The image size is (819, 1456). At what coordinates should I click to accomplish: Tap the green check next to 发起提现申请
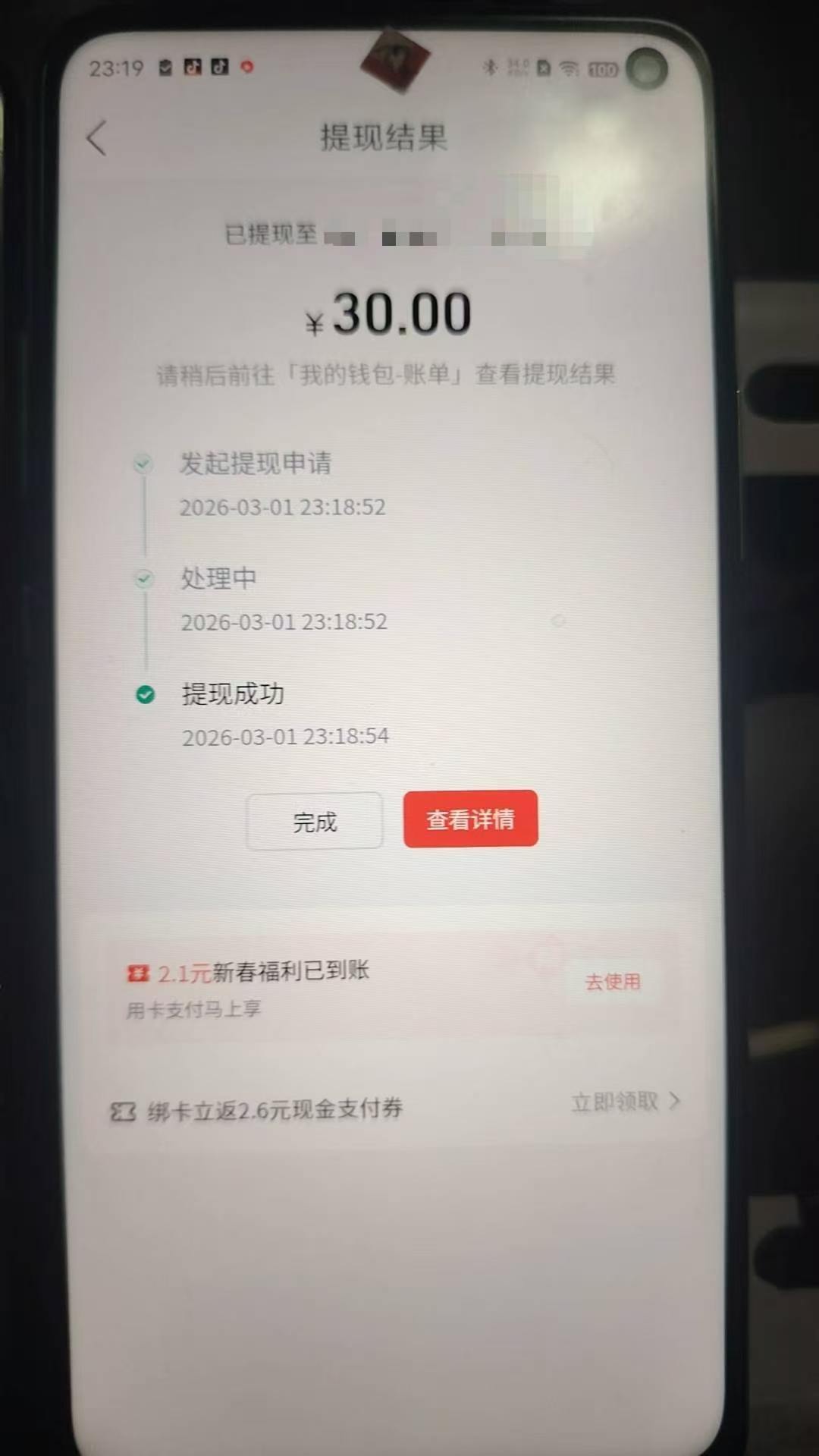pos(144,464)
